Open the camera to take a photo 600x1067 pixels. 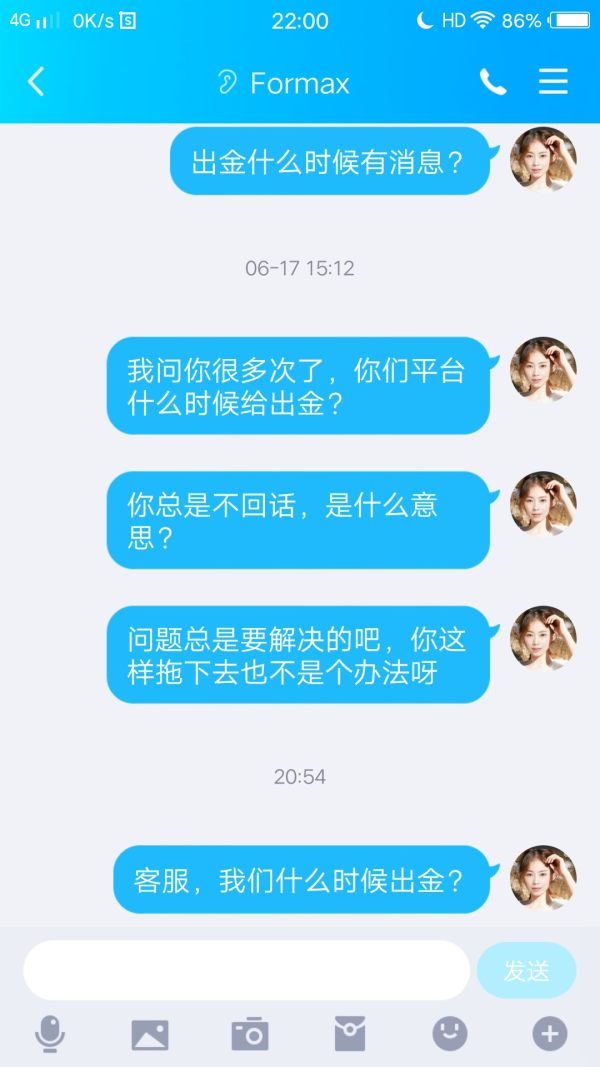click(x=250, y=1034)
